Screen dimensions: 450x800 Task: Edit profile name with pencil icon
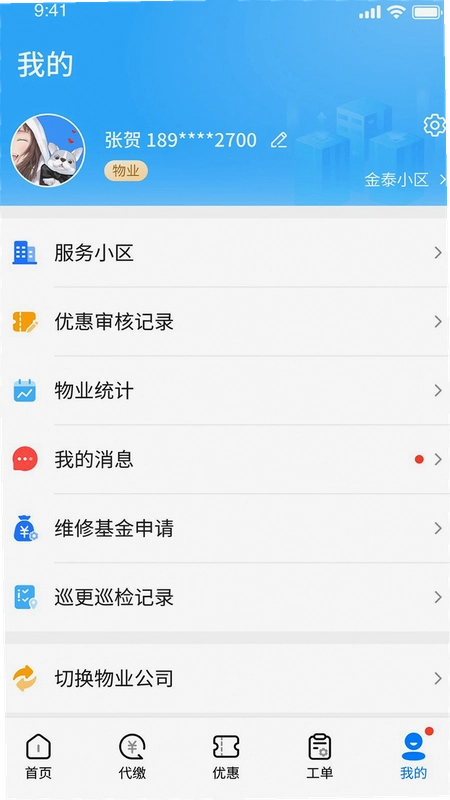(279, 140)
